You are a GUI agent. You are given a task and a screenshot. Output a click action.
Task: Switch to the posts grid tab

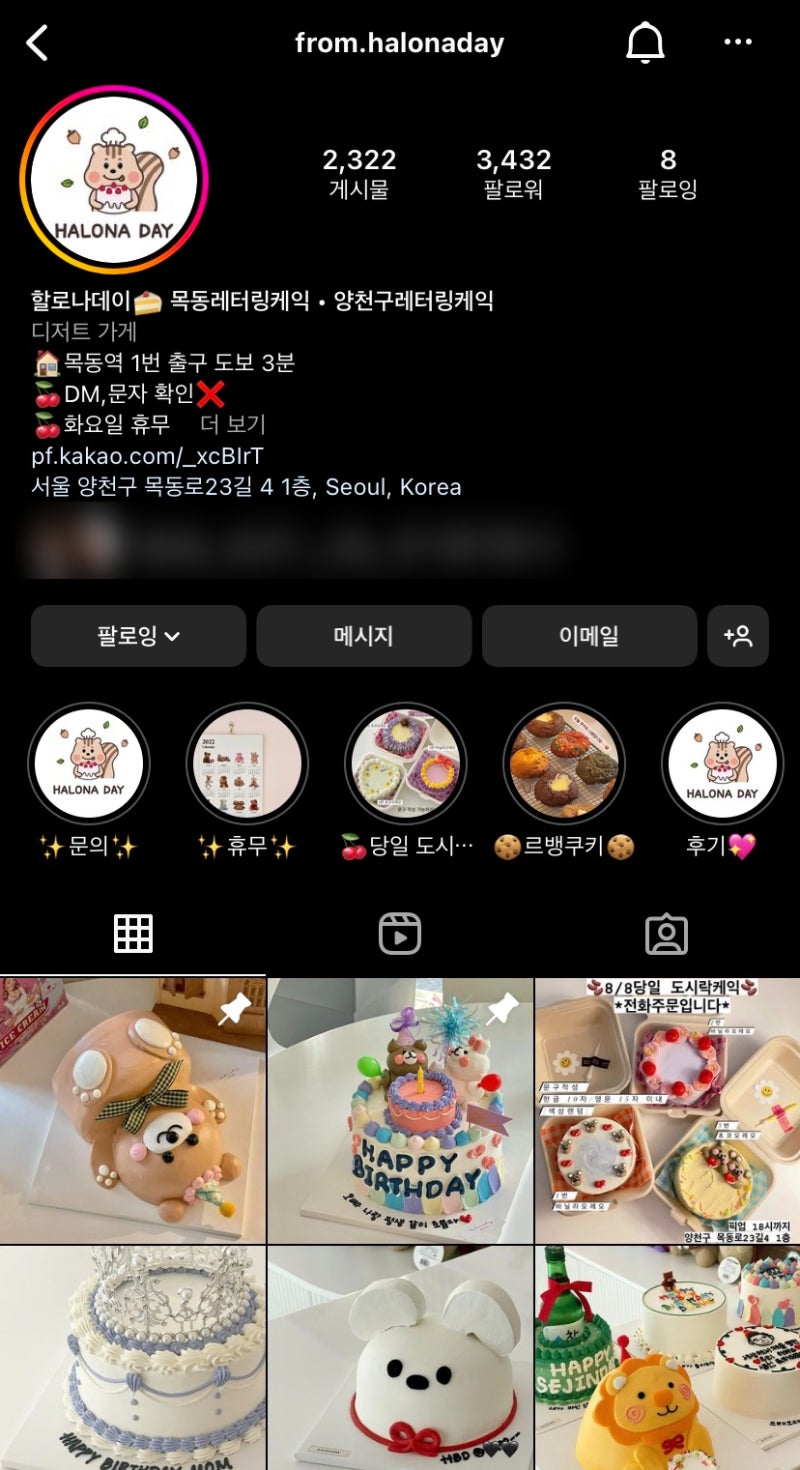tap(133, 934)
